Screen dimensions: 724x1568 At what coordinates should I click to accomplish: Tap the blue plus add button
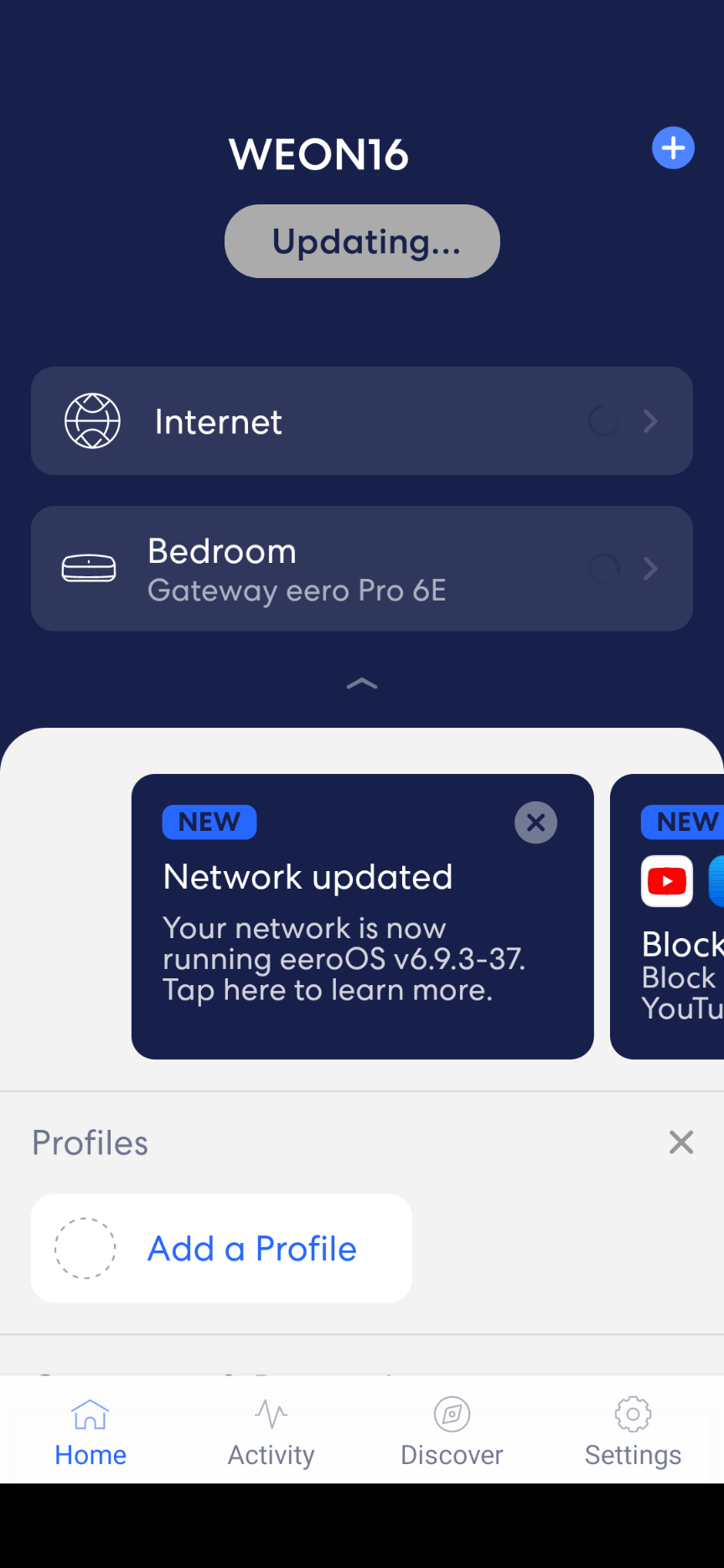pos(673,148)
